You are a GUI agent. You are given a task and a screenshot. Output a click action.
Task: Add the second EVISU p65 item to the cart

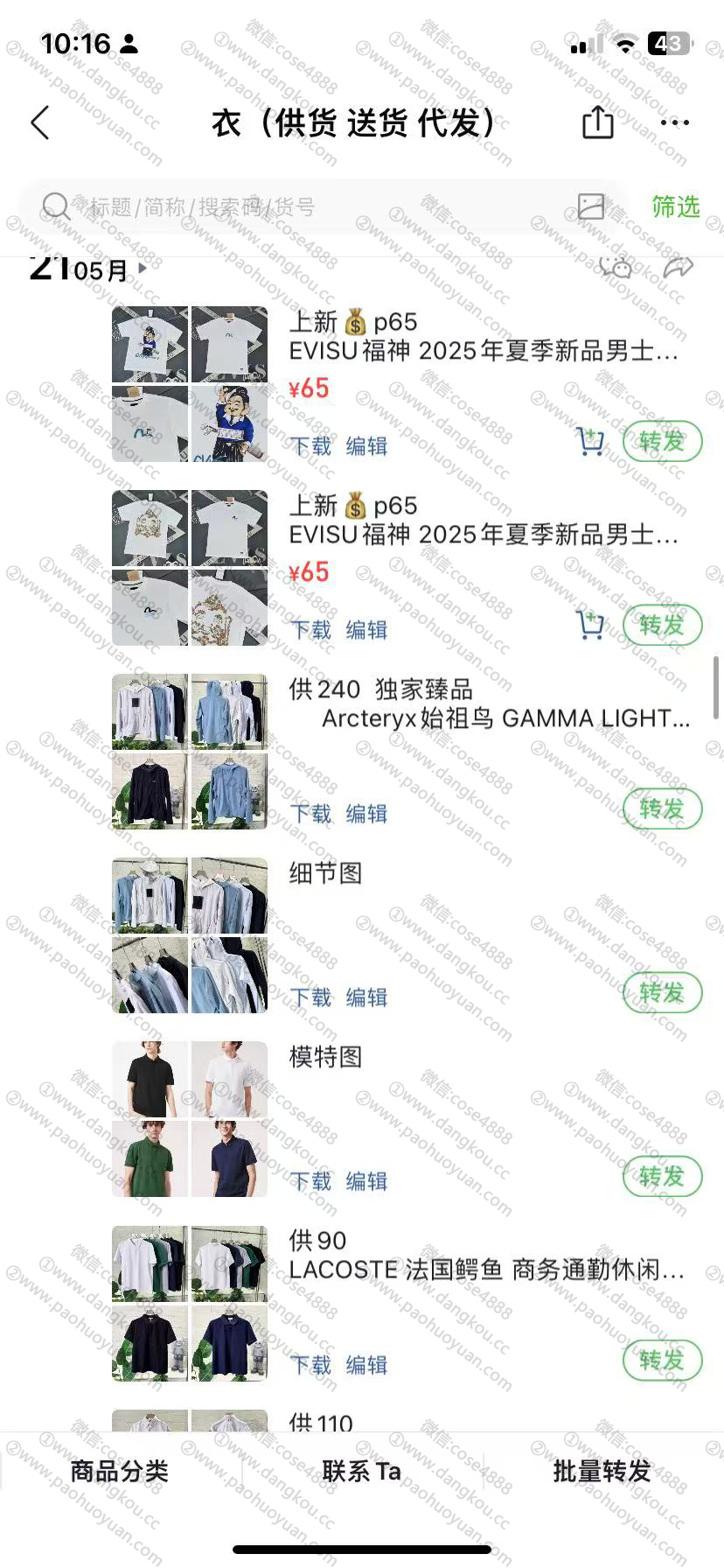(x=590, y=625)
